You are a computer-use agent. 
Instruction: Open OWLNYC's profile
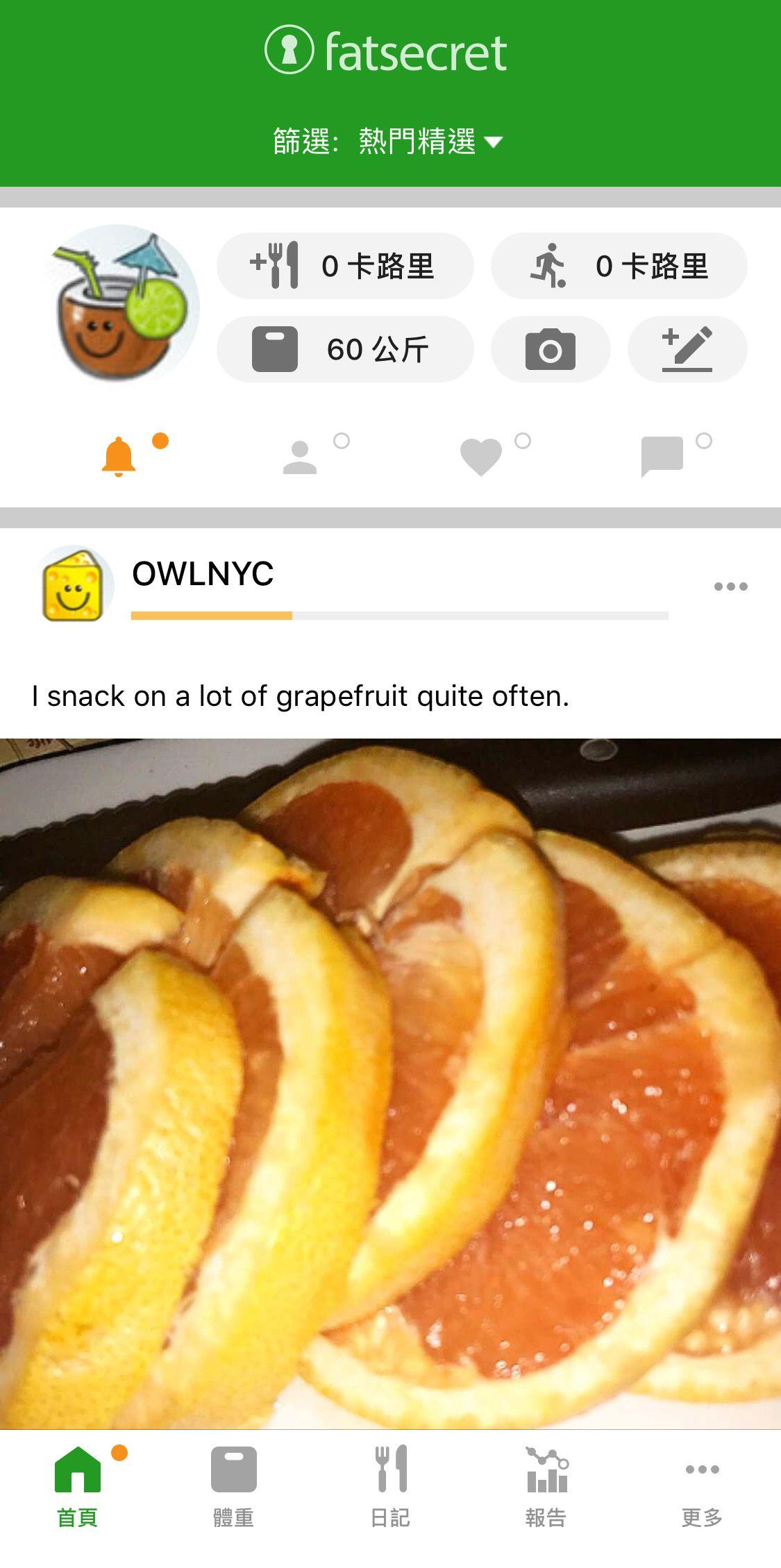tap(203, 574)
